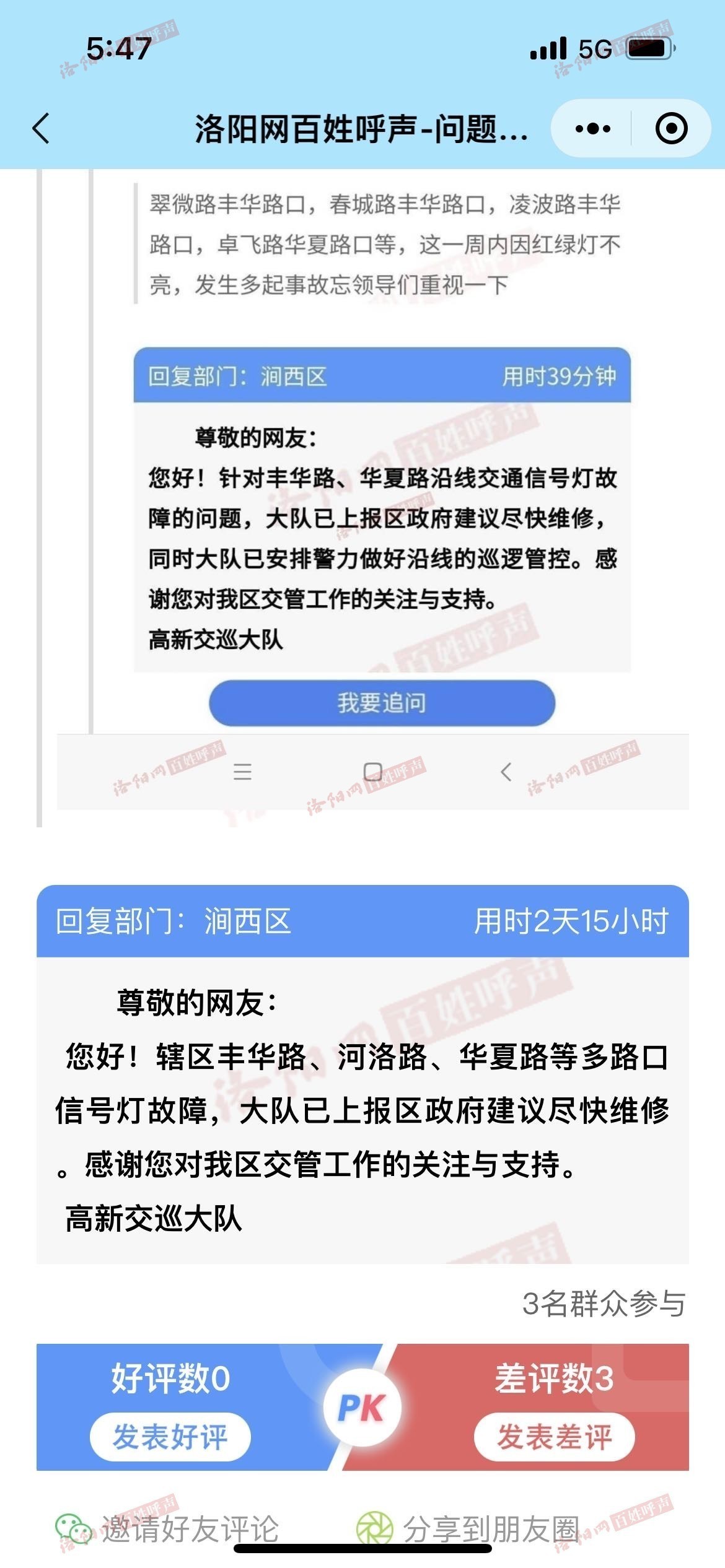Close the mini program via circle icon
Image resolution: width=725 pixels, height=1568 pixels.
(671, 129)
